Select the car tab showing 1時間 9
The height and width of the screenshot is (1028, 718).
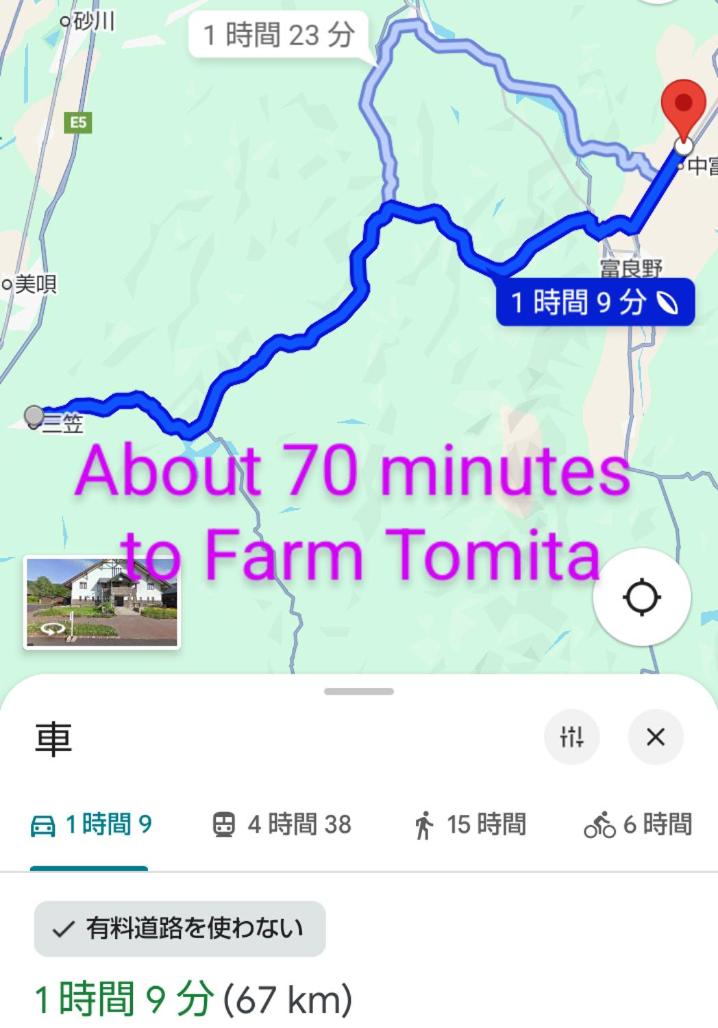click(92, 825)
